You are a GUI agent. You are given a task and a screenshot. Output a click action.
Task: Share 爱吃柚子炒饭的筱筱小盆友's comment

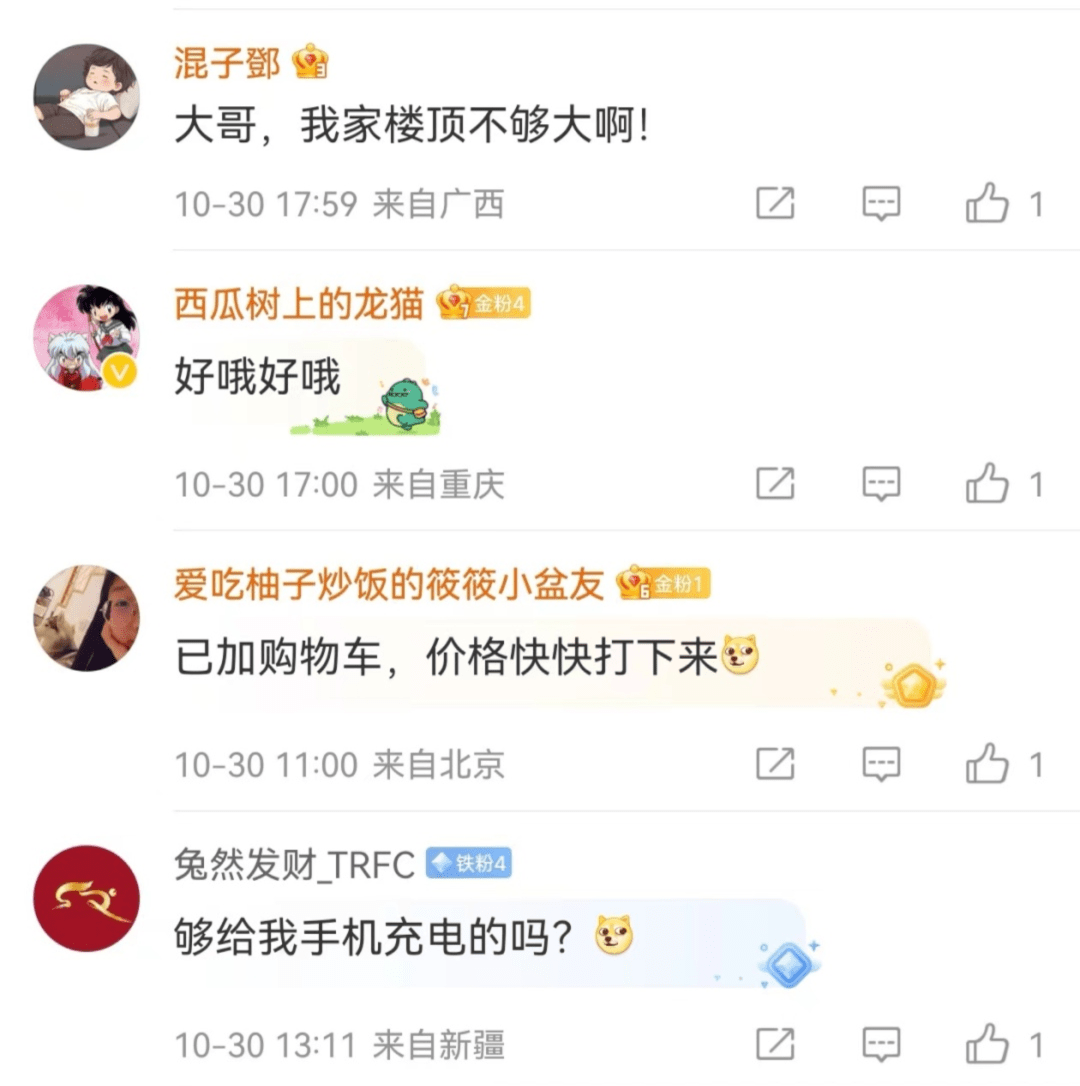pyautogui.click(x=775, y=765)
